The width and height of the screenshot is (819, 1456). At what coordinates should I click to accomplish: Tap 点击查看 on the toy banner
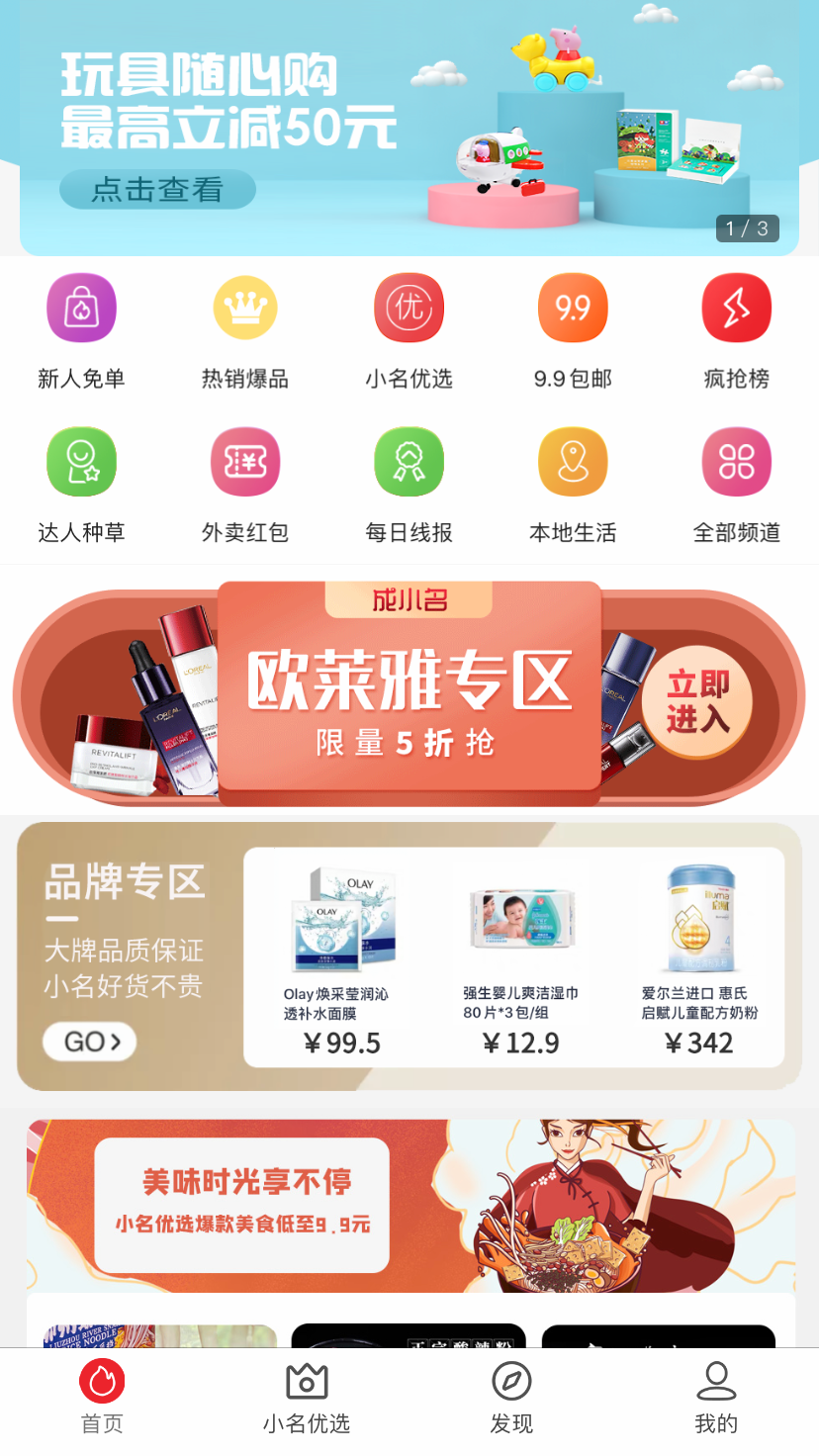click(x=156, y=189)
